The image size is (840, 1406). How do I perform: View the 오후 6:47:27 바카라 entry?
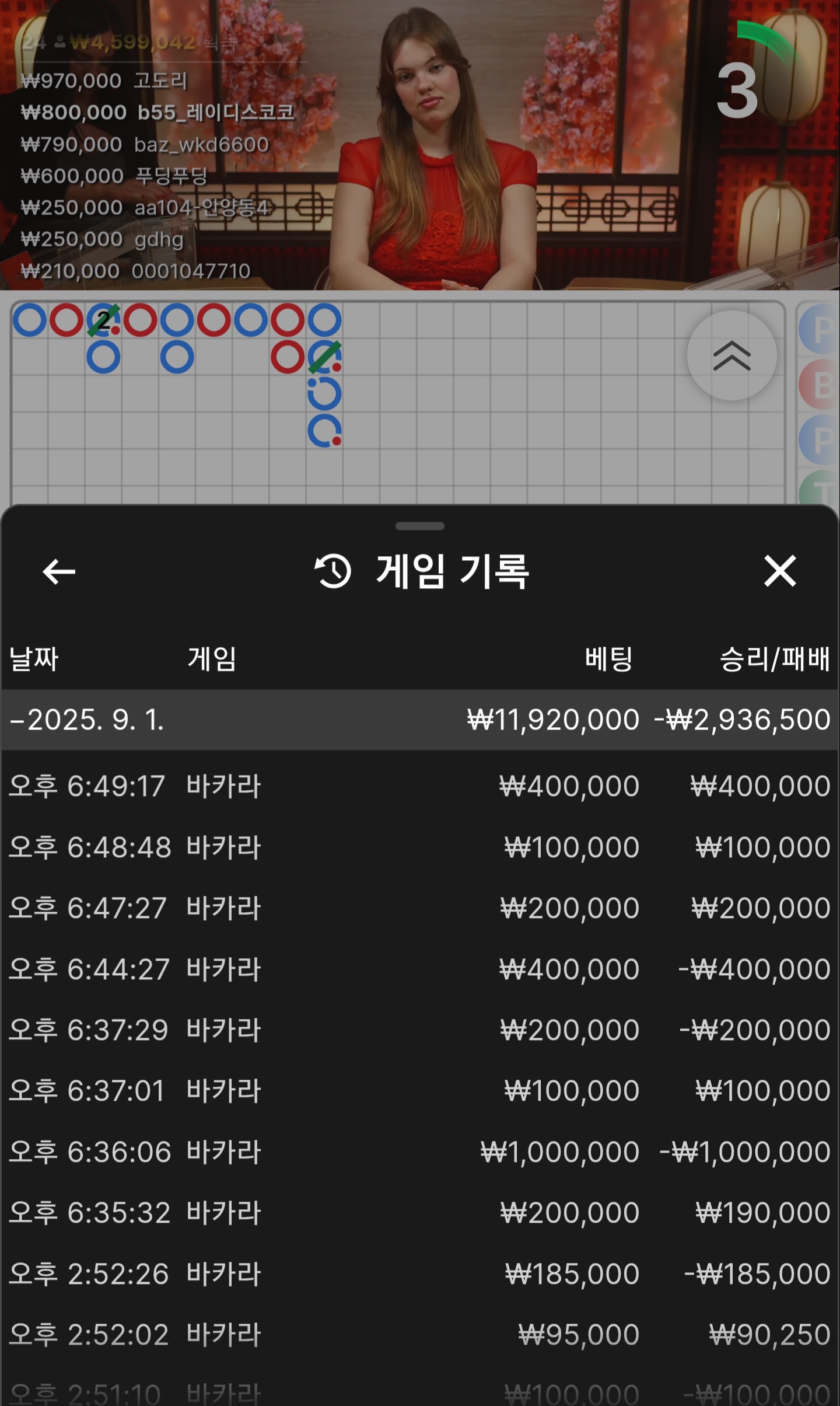tap(420, 908)
